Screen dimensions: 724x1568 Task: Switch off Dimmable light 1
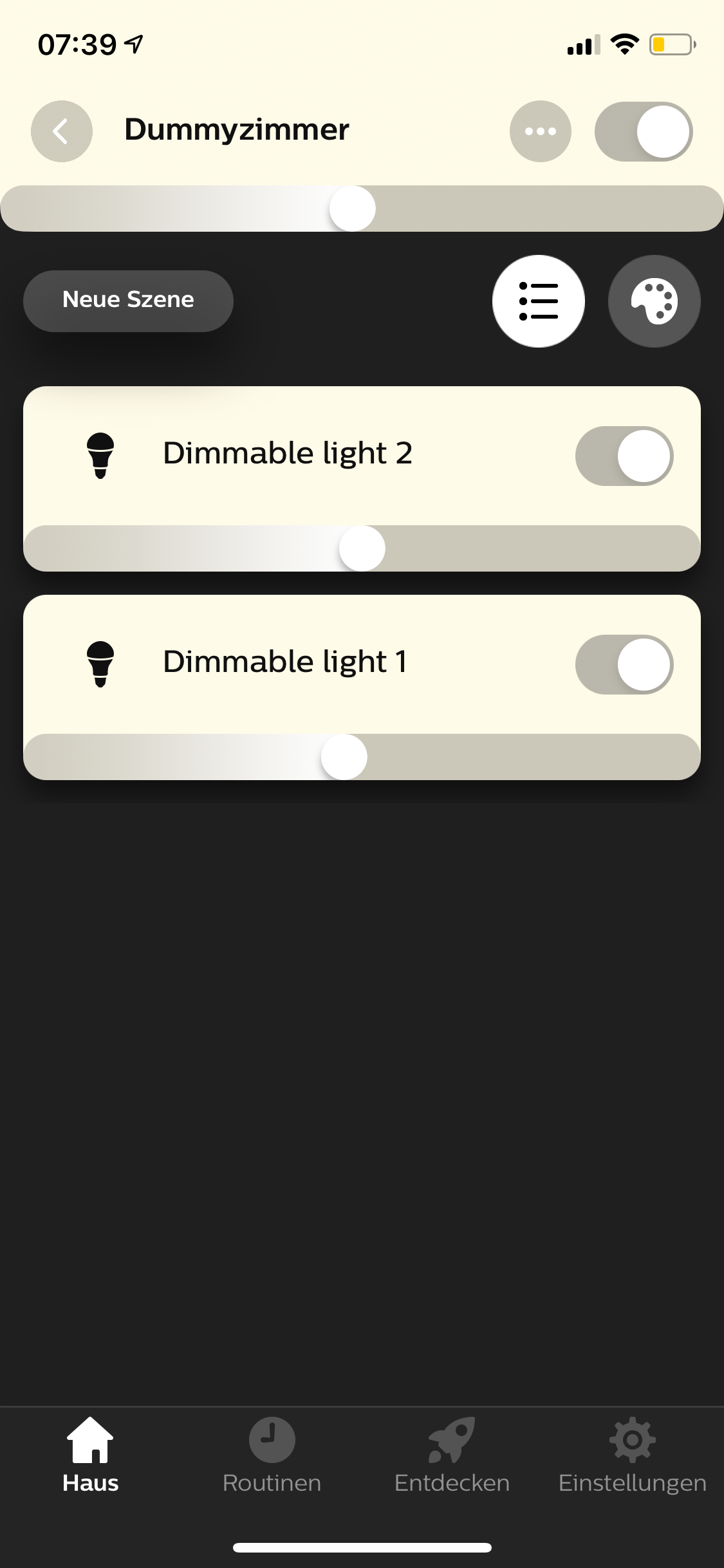pos(624,664)
